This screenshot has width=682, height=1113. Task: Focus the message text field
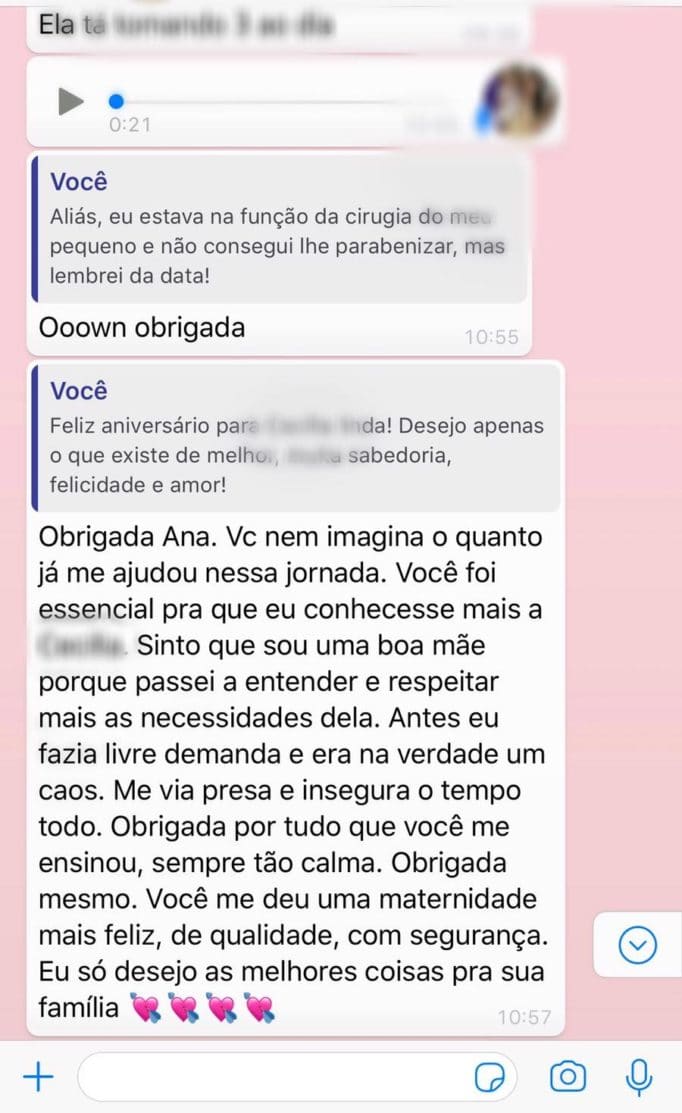[x=270, y=1077]
